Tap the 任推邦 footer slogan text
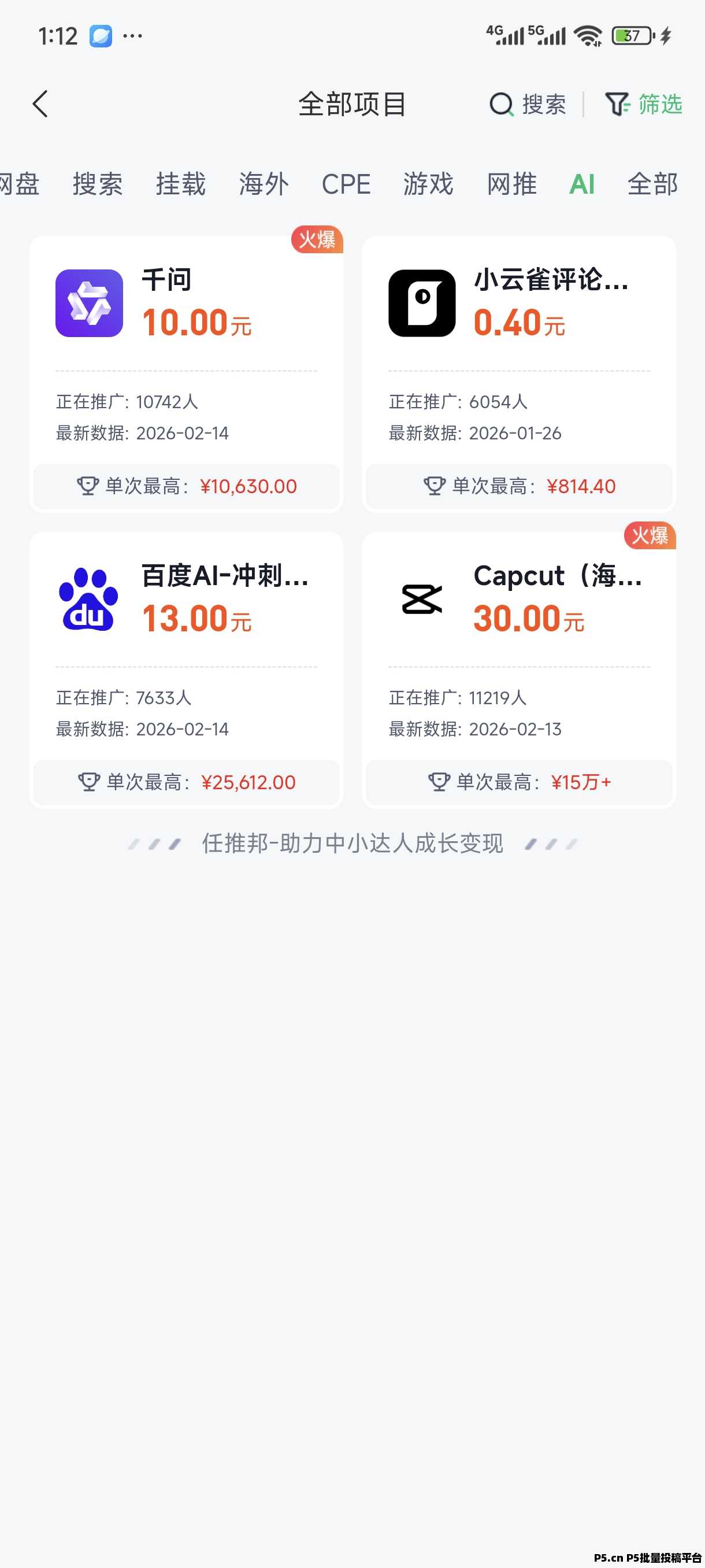 [x=353, y=843]
